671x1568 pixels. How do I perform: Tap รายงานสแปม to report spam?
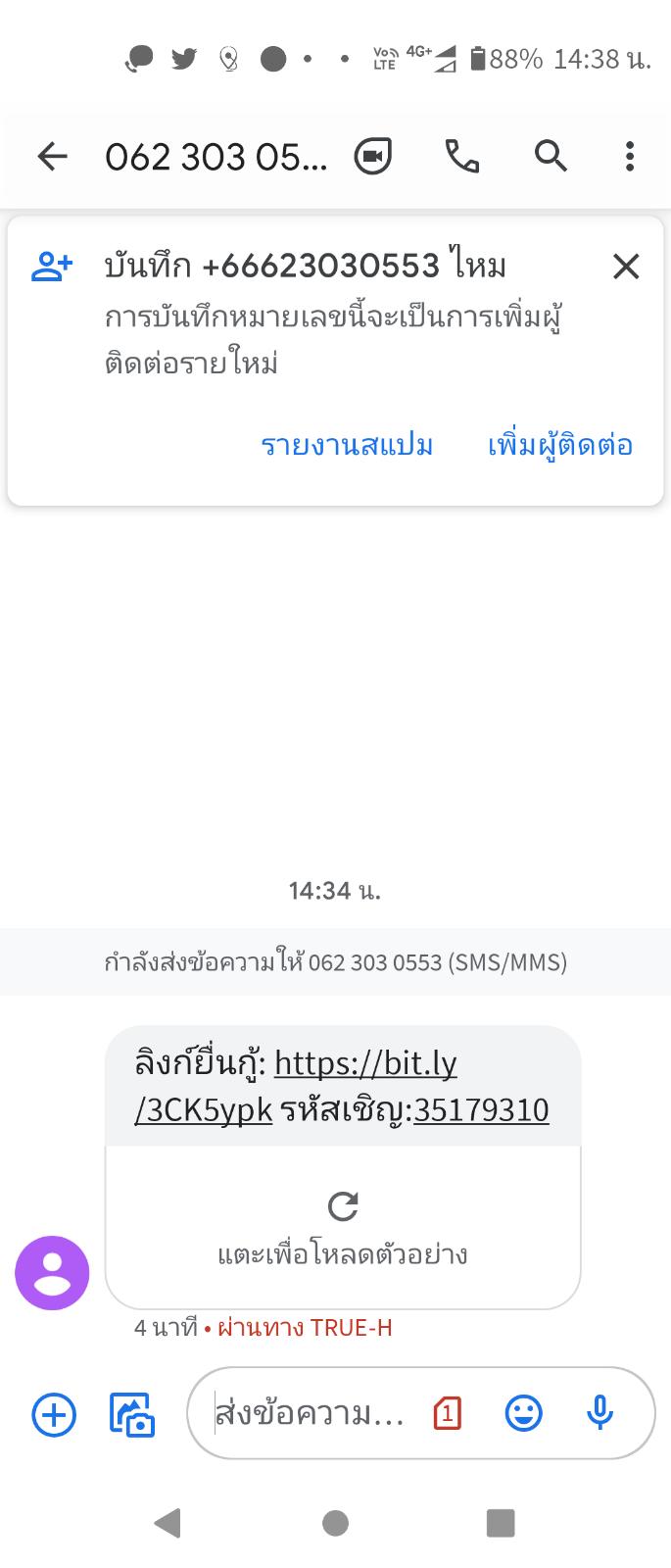point(347,445)
